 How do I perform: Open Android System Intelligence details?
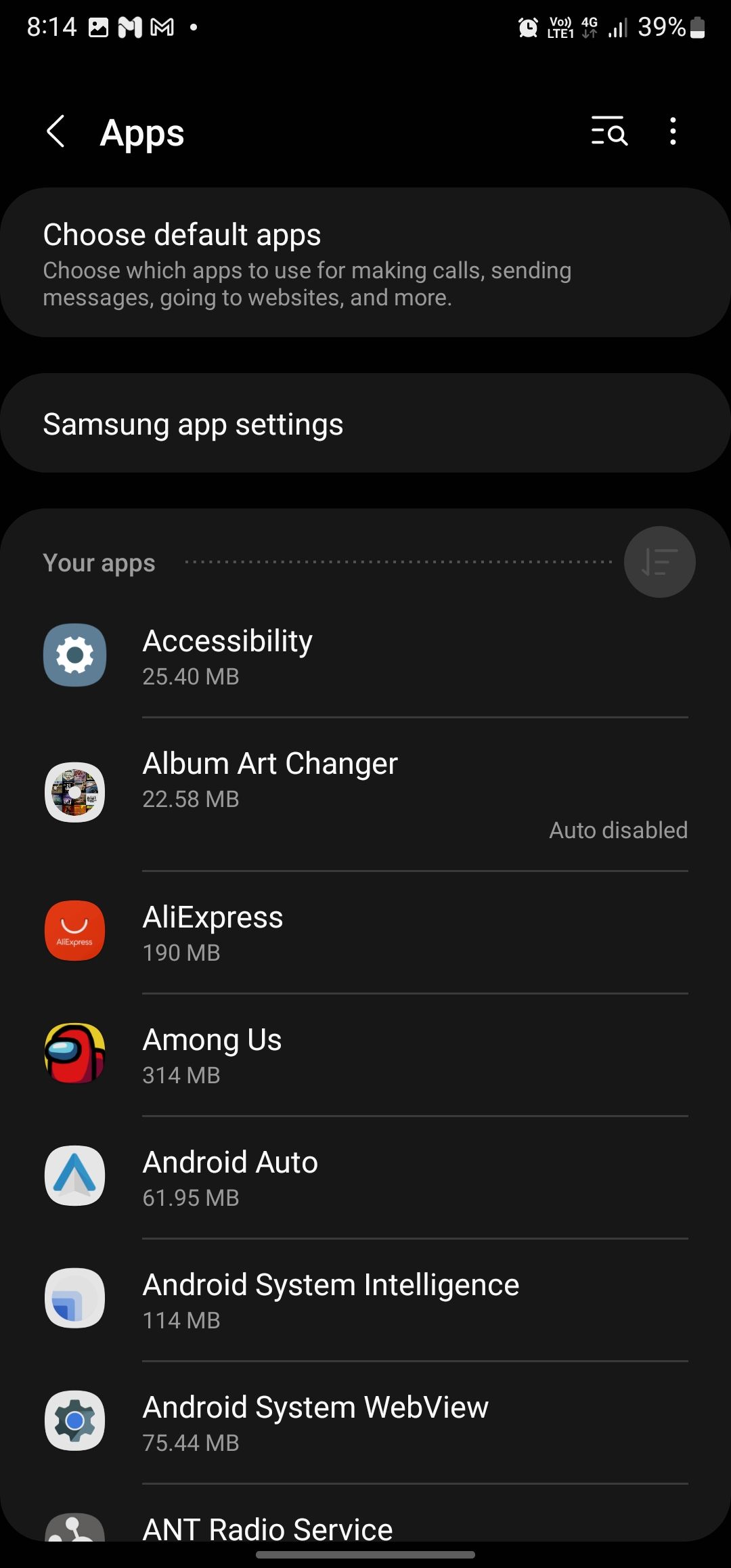click(x=365, y=1300)
